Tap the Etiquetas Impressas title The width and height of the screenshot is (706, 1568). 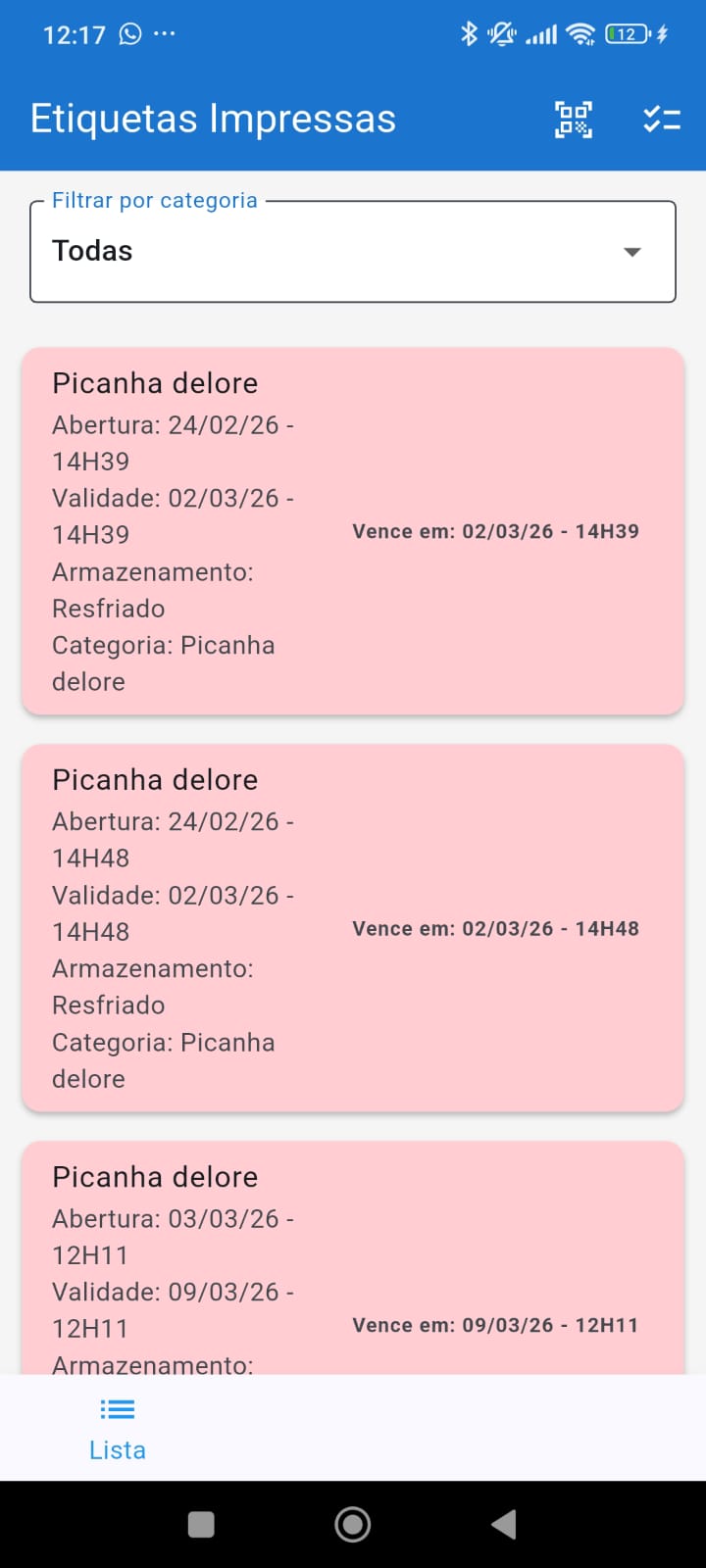(x=213, y=118)
